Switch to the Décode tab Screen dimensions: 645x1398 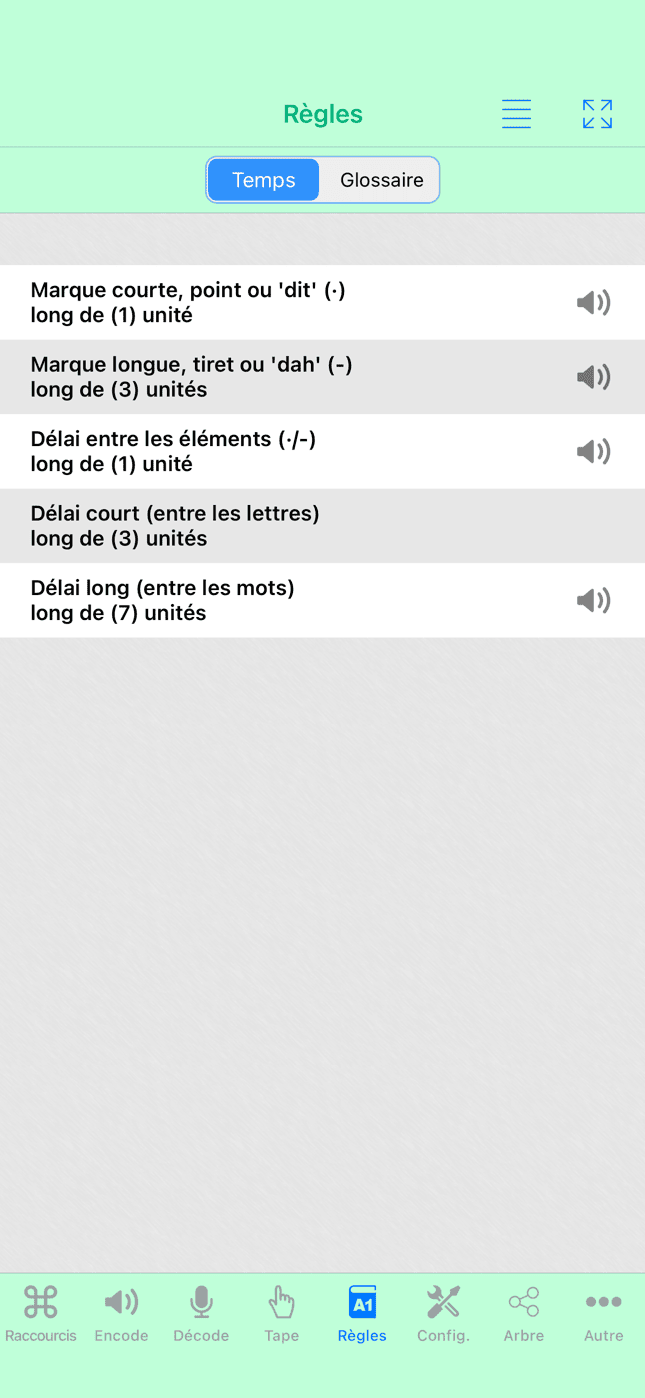(201, 1314)
